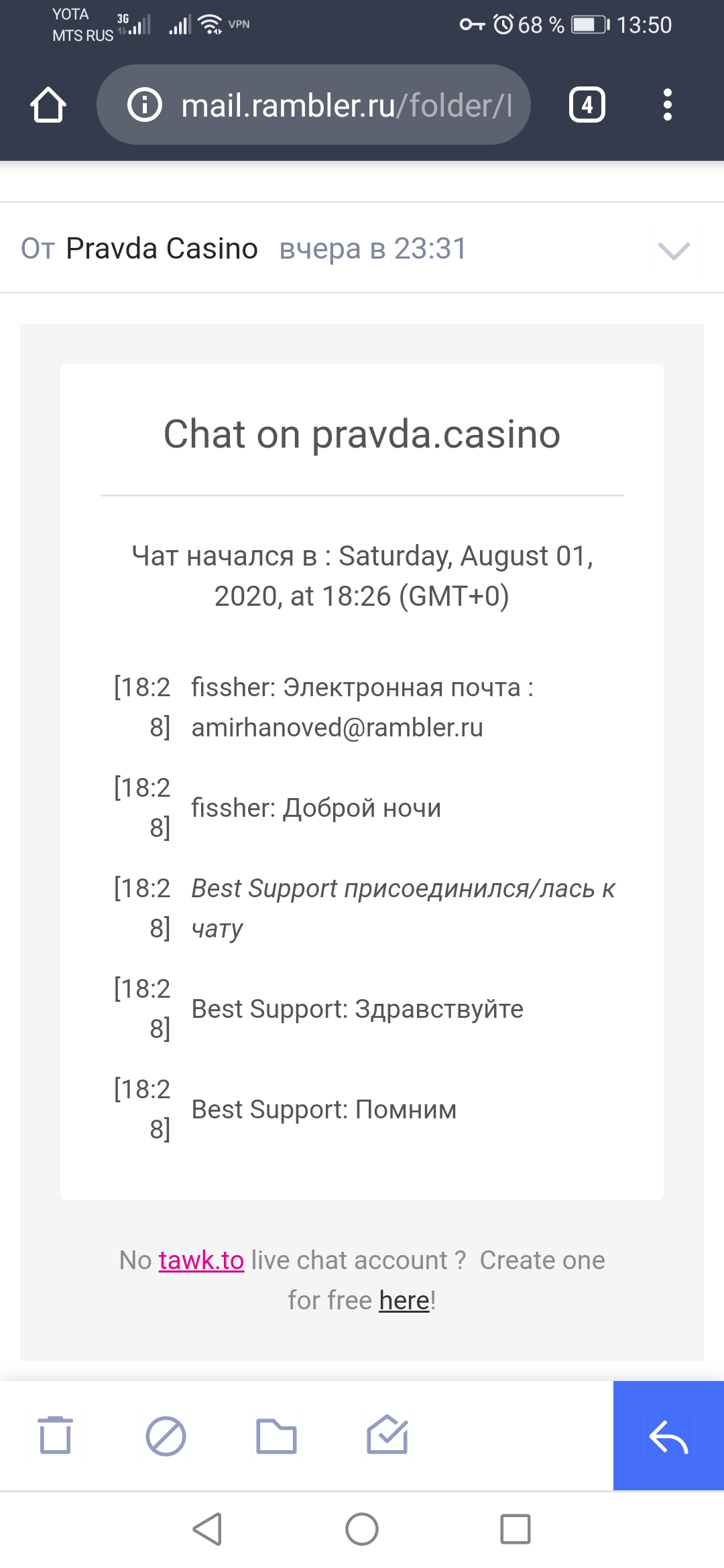Reply to the Pravda Casino email

668,1436
